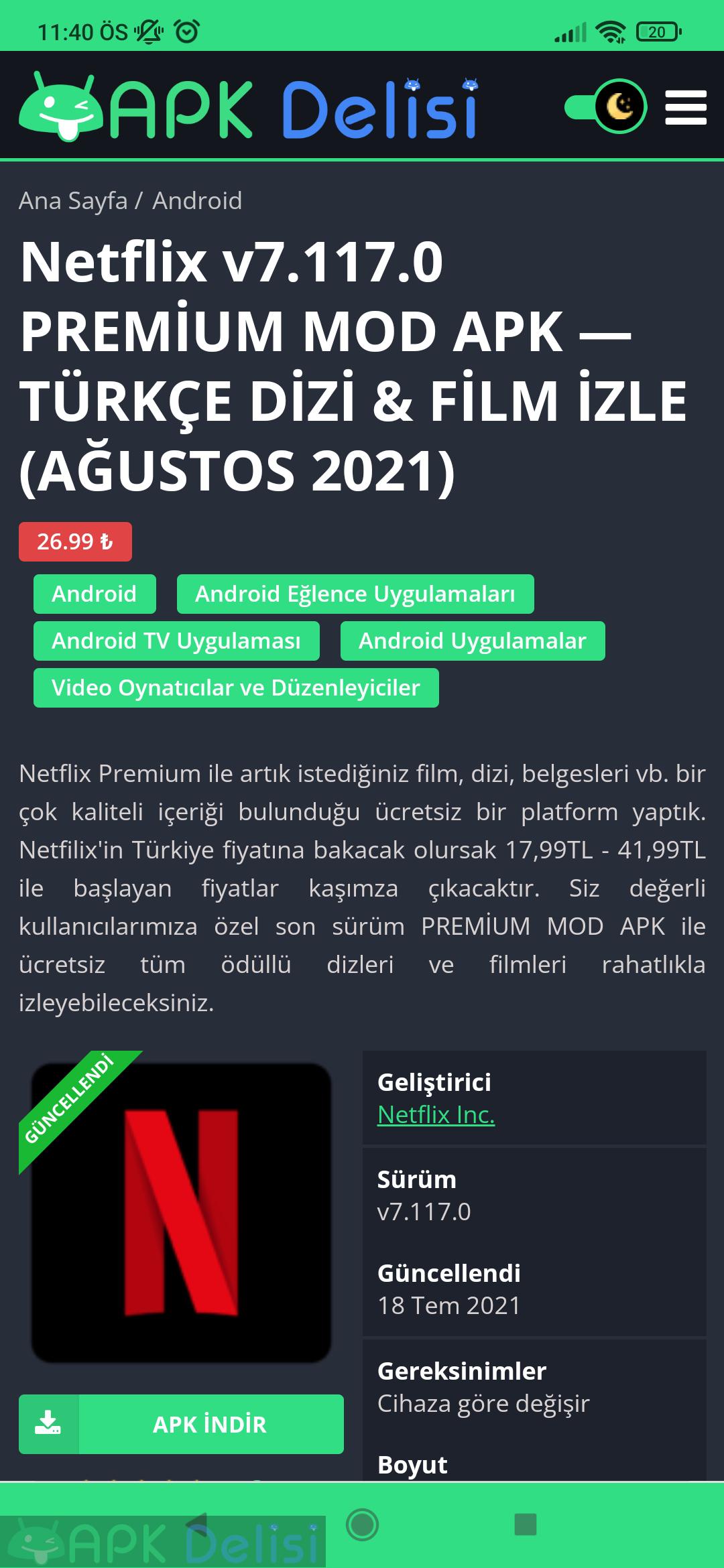Toggle the dark mode switch
Screen dimensions: 724x1568
605,107
